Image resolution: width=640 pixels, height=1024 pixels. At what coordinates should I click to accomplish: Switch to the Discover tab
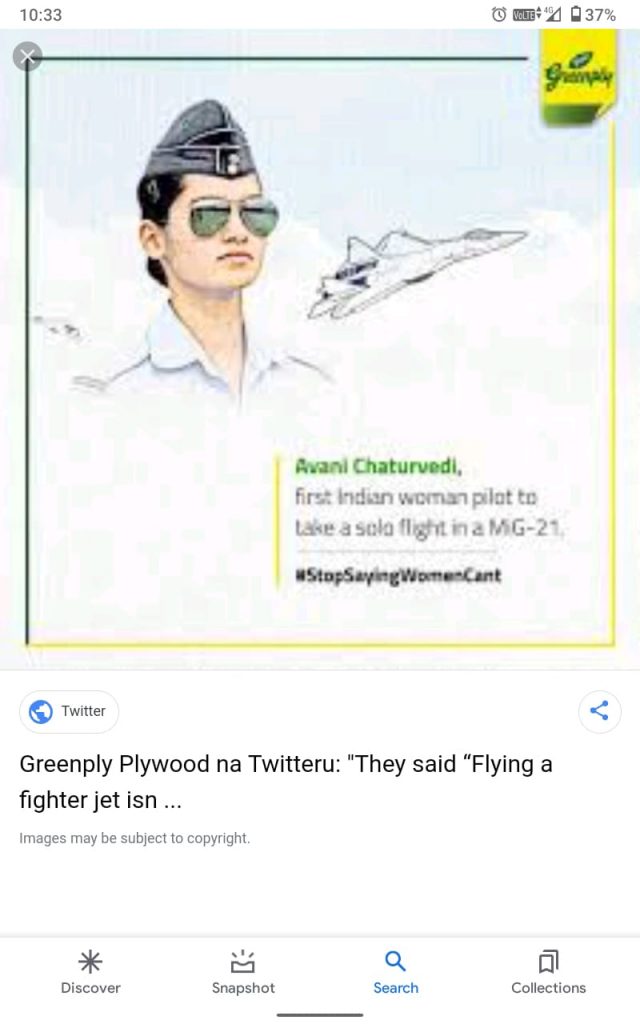[90, 972]
